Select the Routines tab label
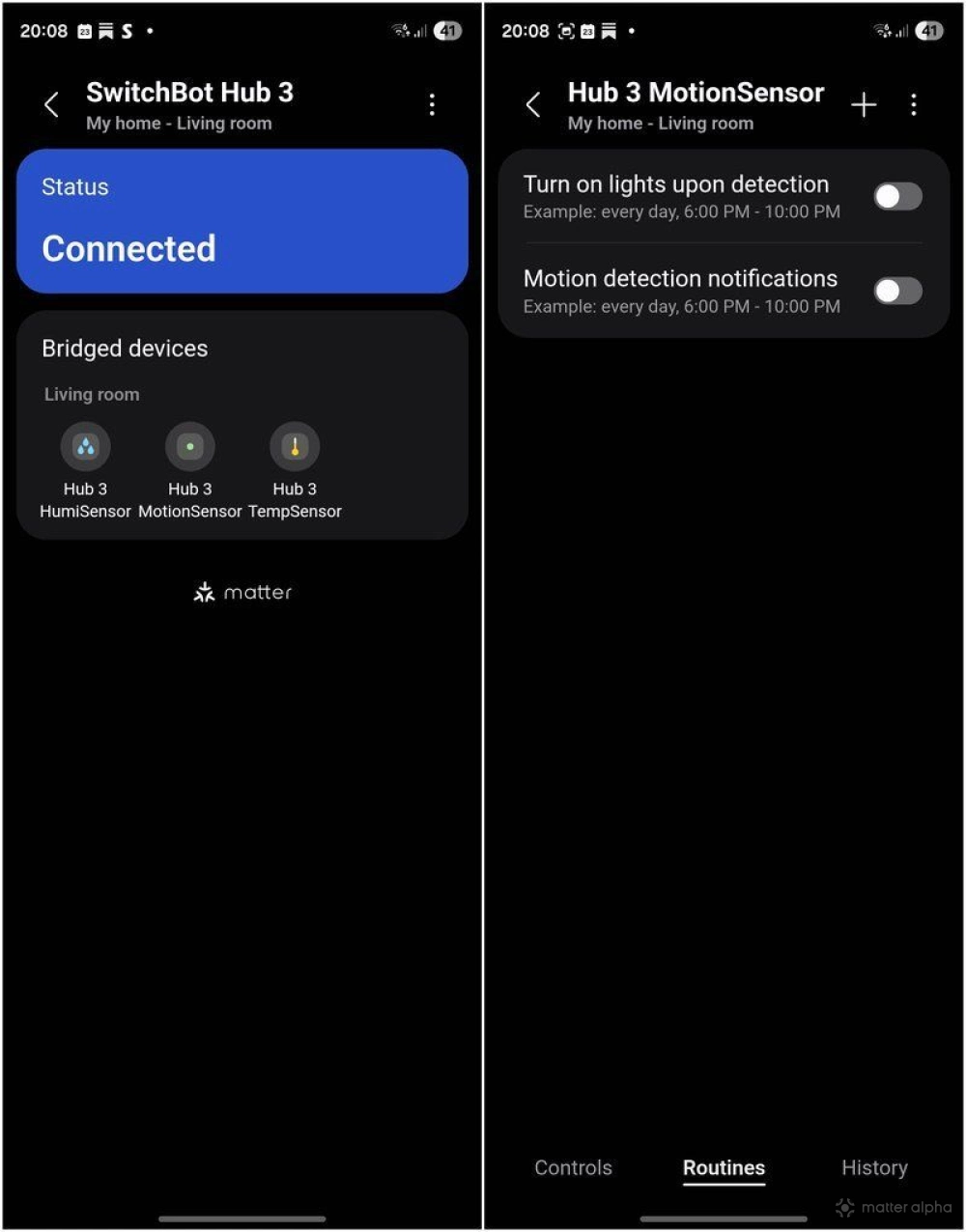 pyautogui.click(x=724, y=1167)
